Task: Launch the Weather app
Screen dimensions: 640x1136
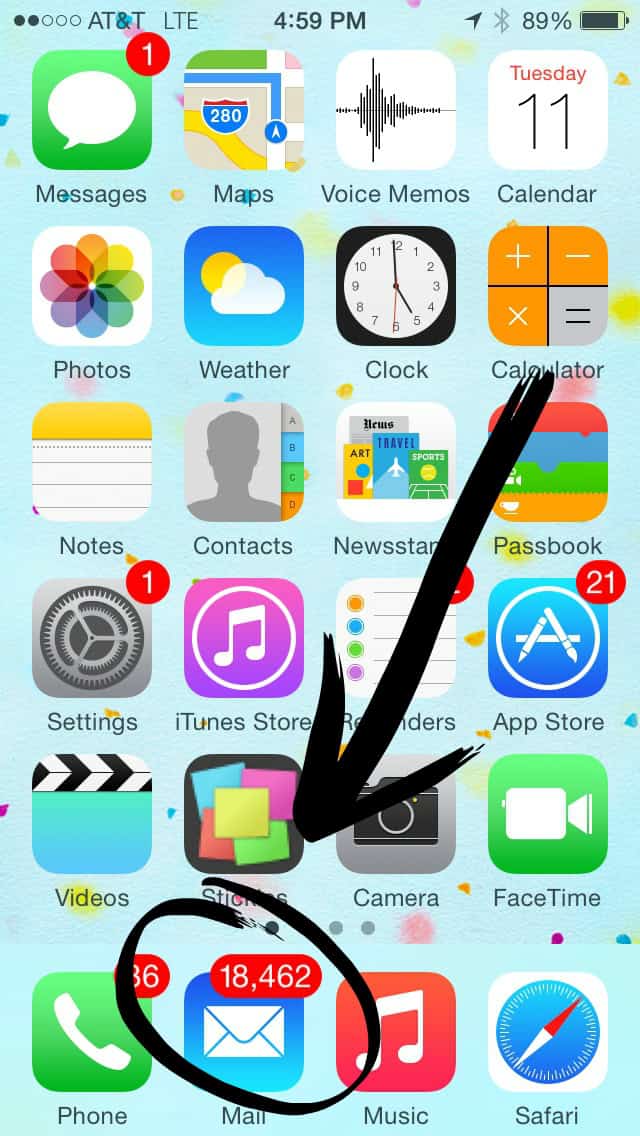Action: [244, 285]
